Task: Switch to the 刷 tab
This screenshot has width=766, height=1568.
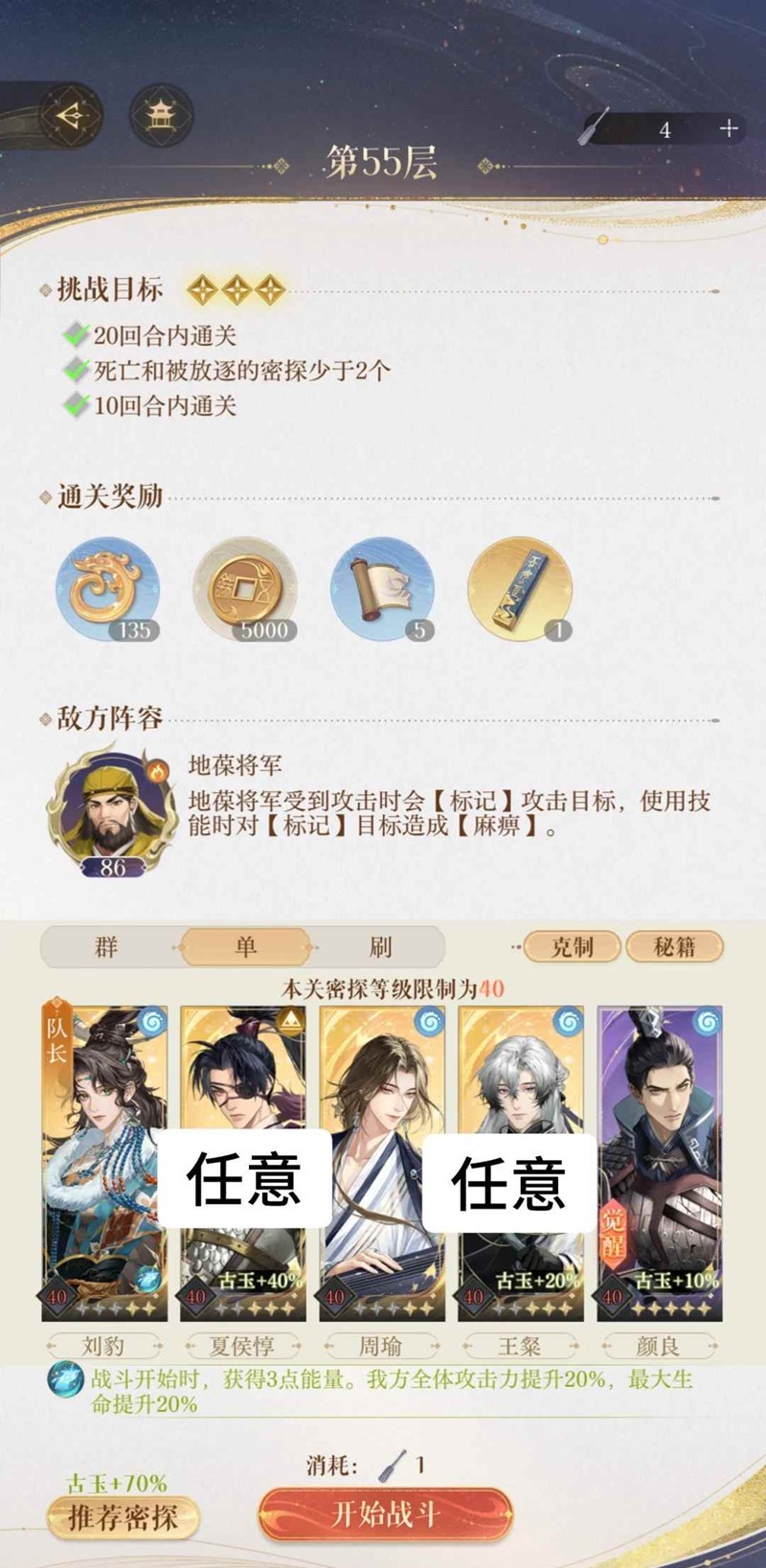Action: click(x=380, y=947)
